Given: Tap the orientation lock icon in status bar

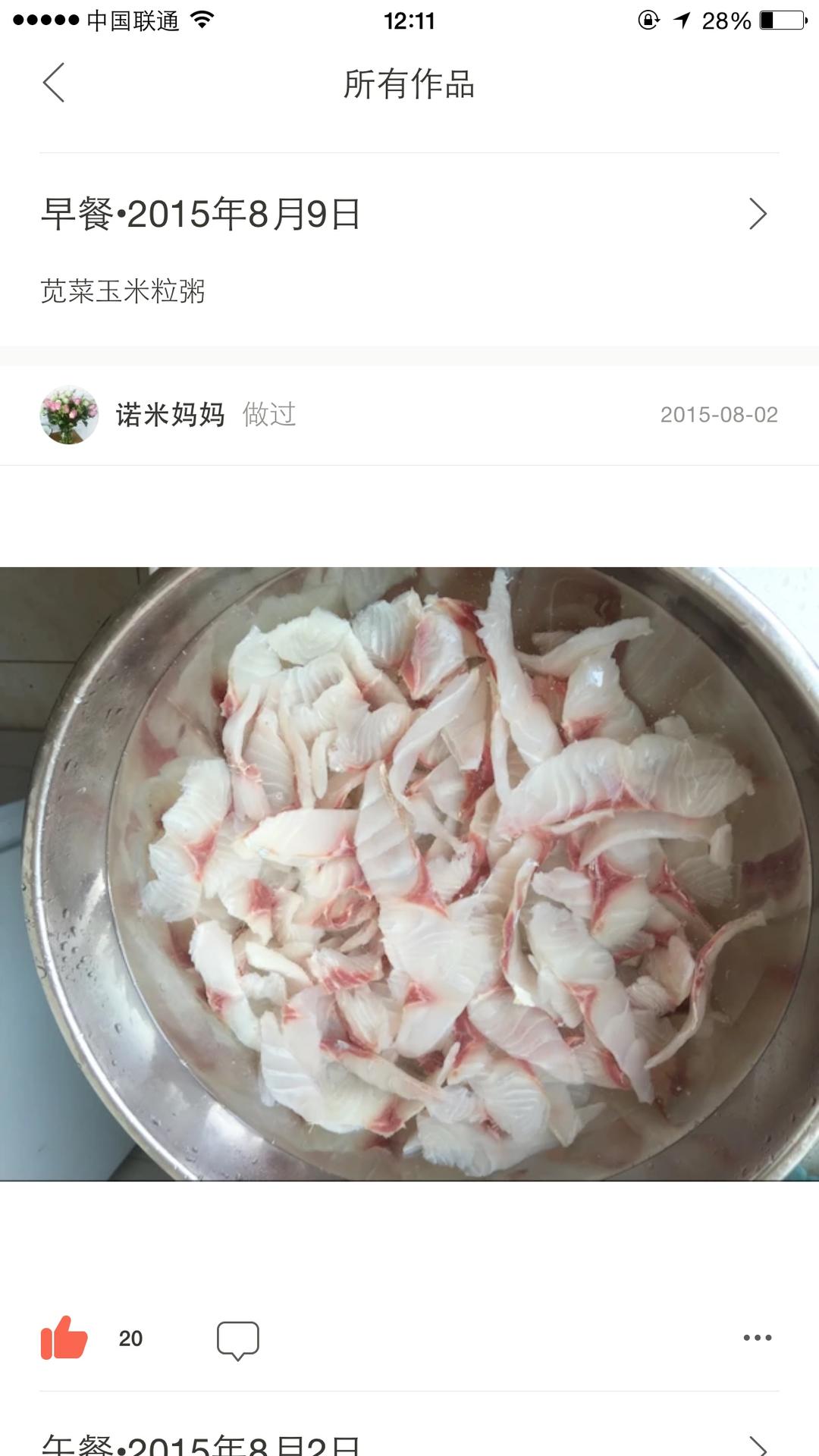Looking at the screenshot, I should pyautogui.click(x=648, y=20).
